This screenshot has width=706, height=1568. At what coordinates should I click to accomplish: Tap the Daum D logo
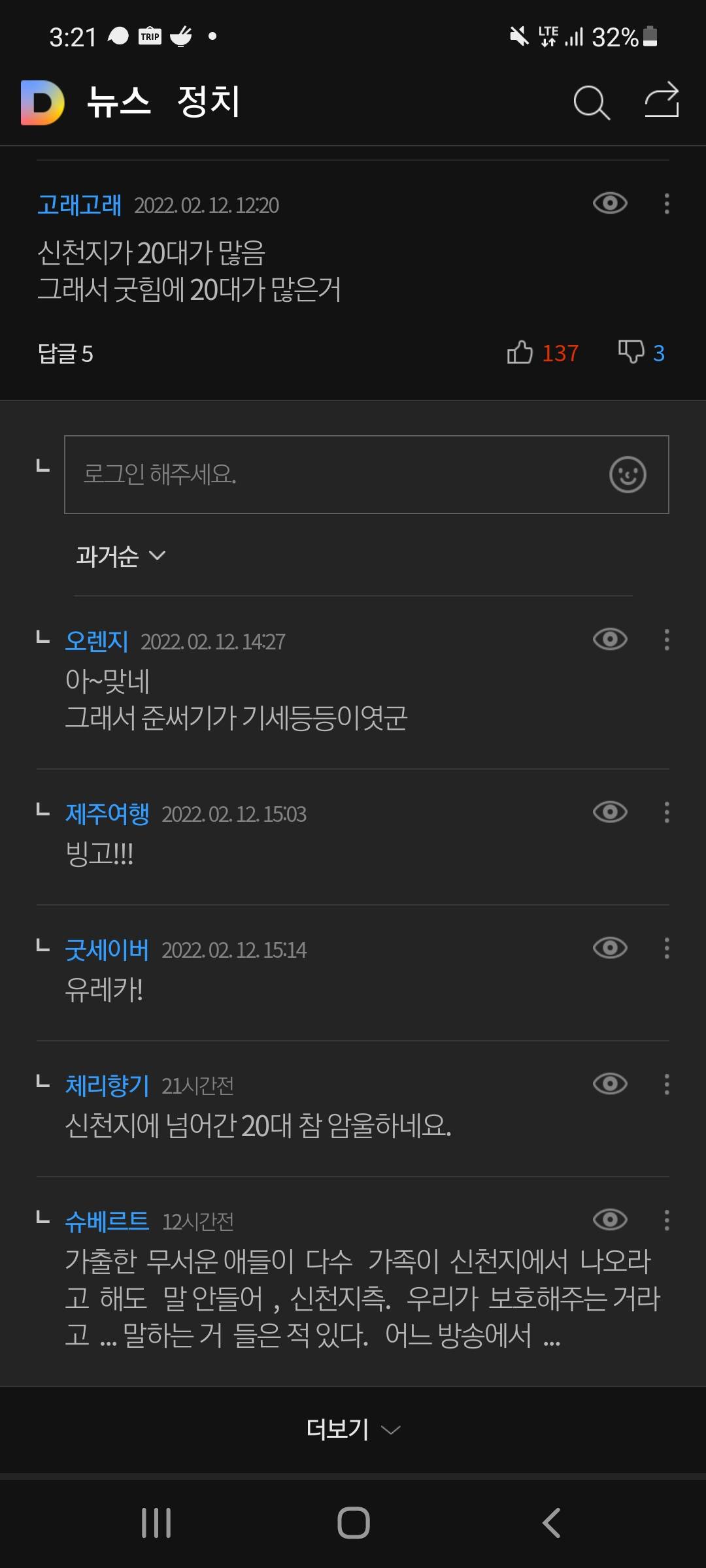pyautogui.click(x=42, y=103)
